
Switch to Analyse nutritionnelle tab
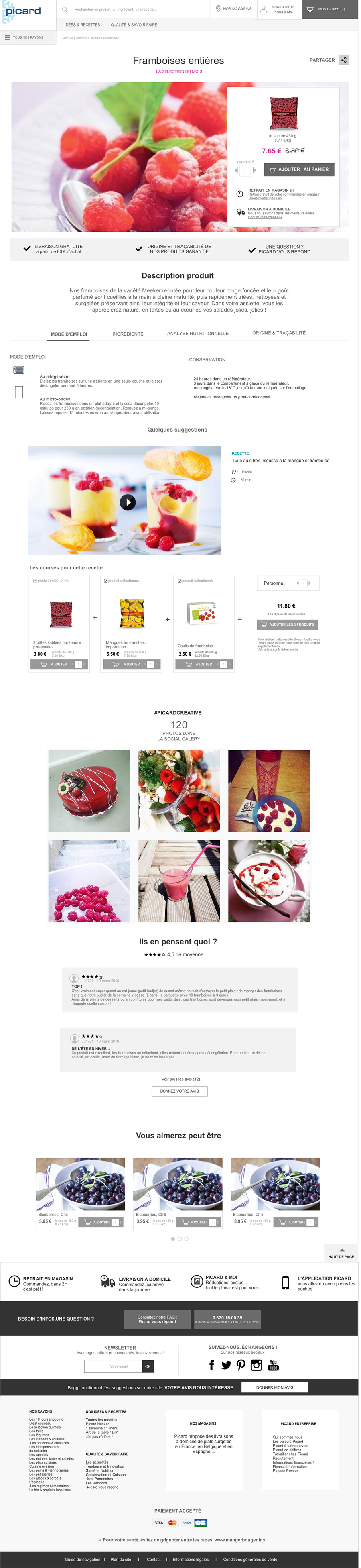click(x=197, y=334)
